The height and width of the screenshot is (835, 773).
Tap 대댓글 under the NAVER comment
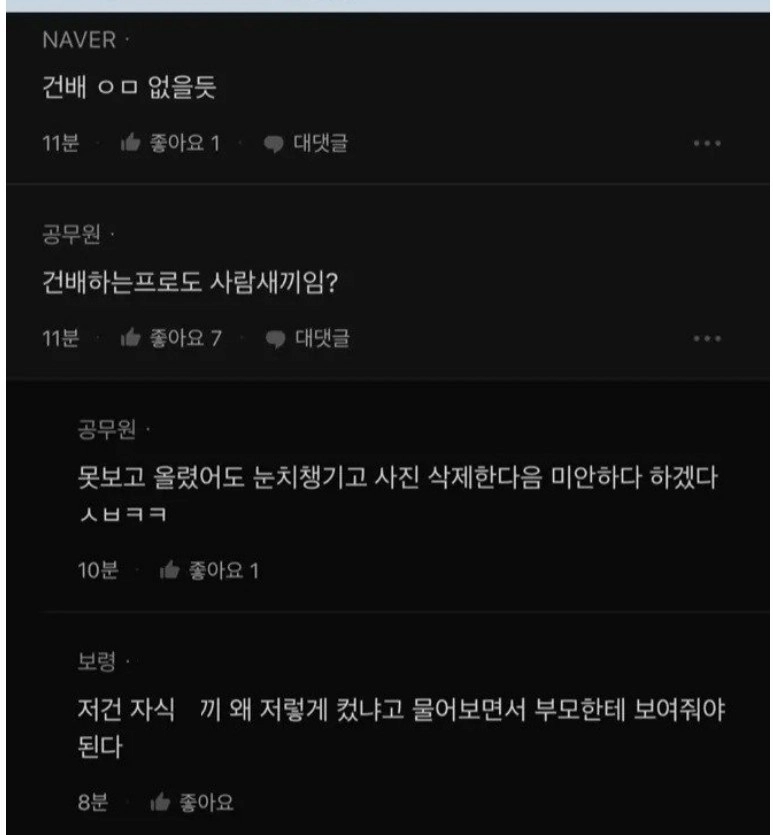pyautogui.click(x=306, y=143)
